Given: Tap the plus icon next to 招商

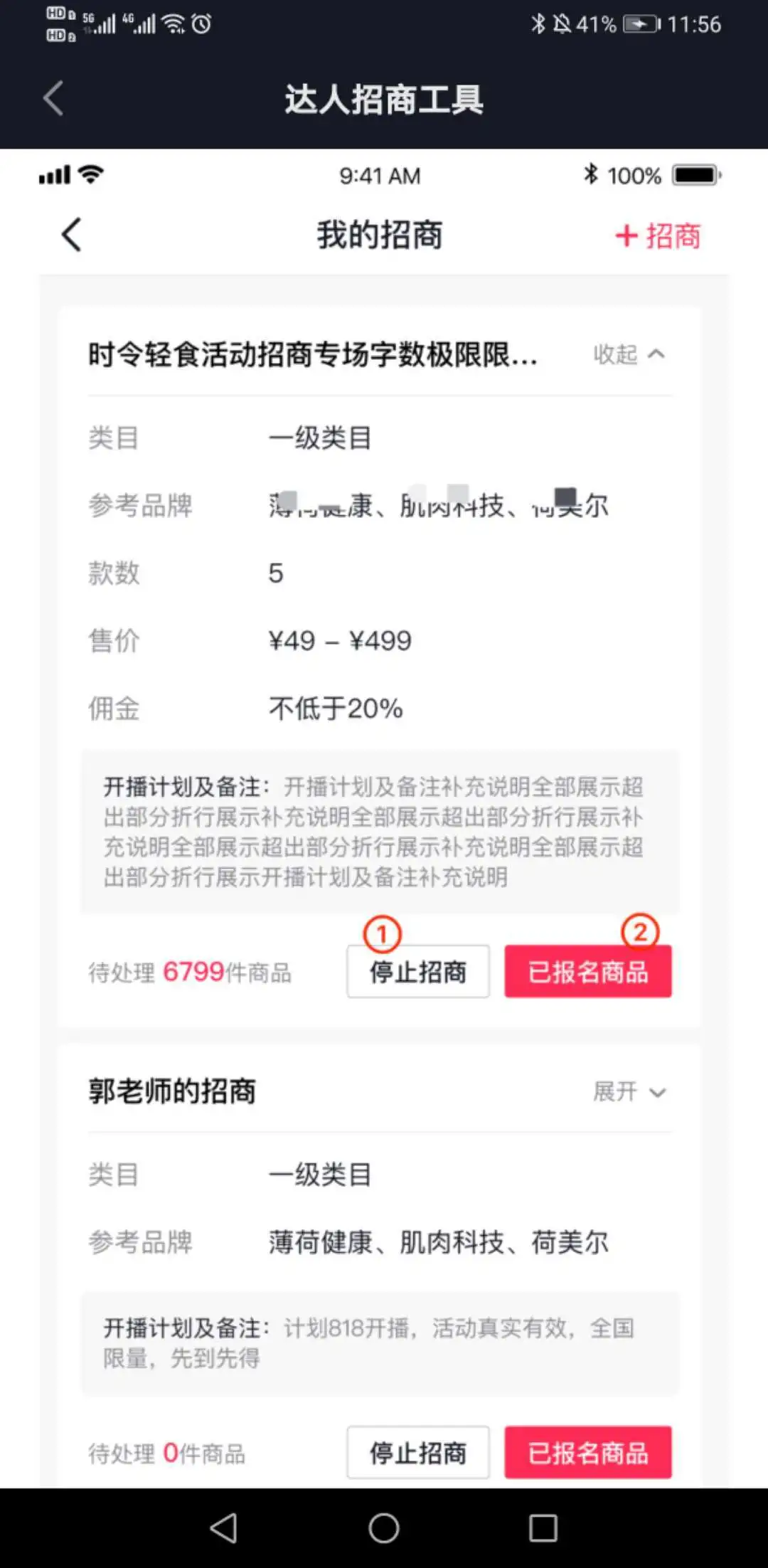Looking at the screenshot, I should click(x=626, y=235).
